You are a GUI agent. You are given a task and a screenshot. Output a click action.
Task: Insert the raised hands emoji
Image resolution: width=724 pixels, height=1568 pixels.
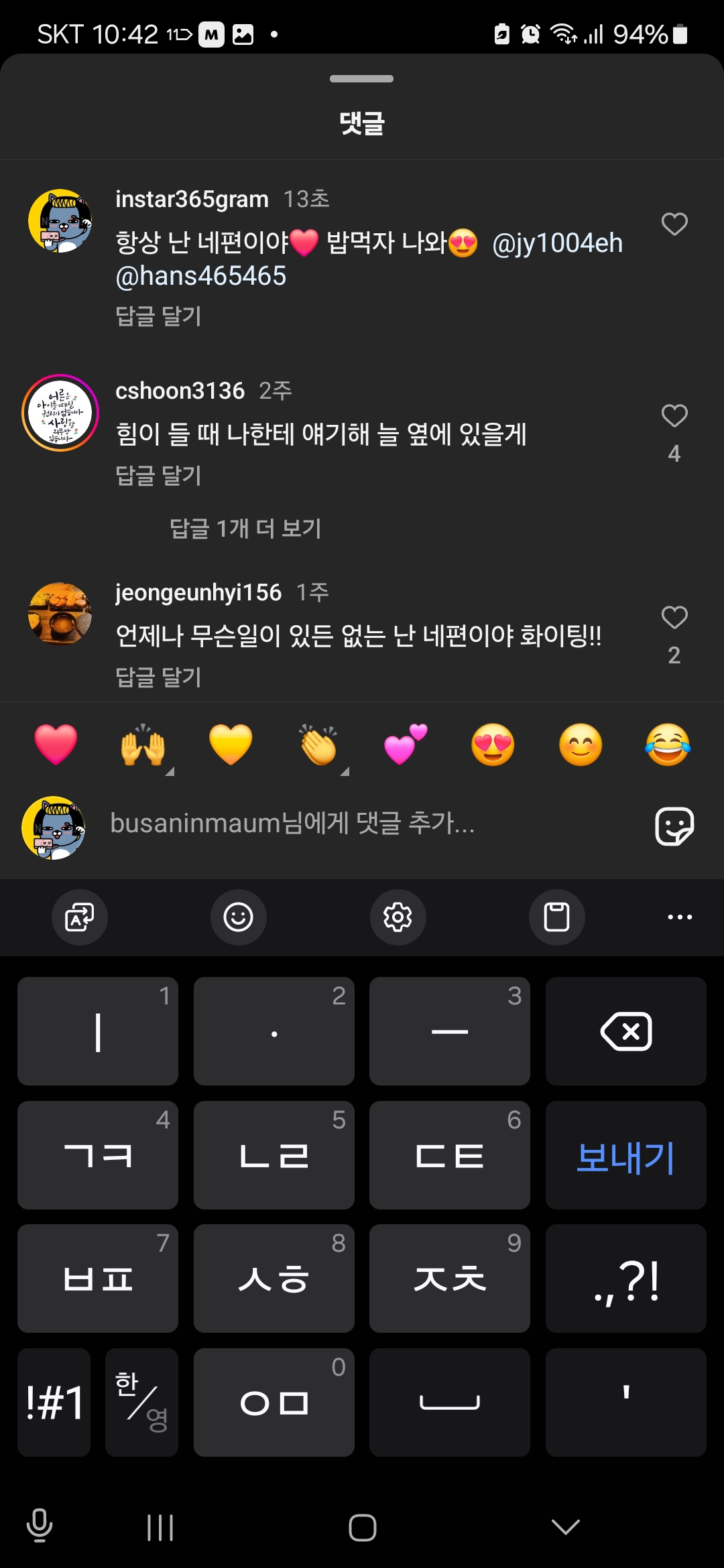tap(143, 744)
